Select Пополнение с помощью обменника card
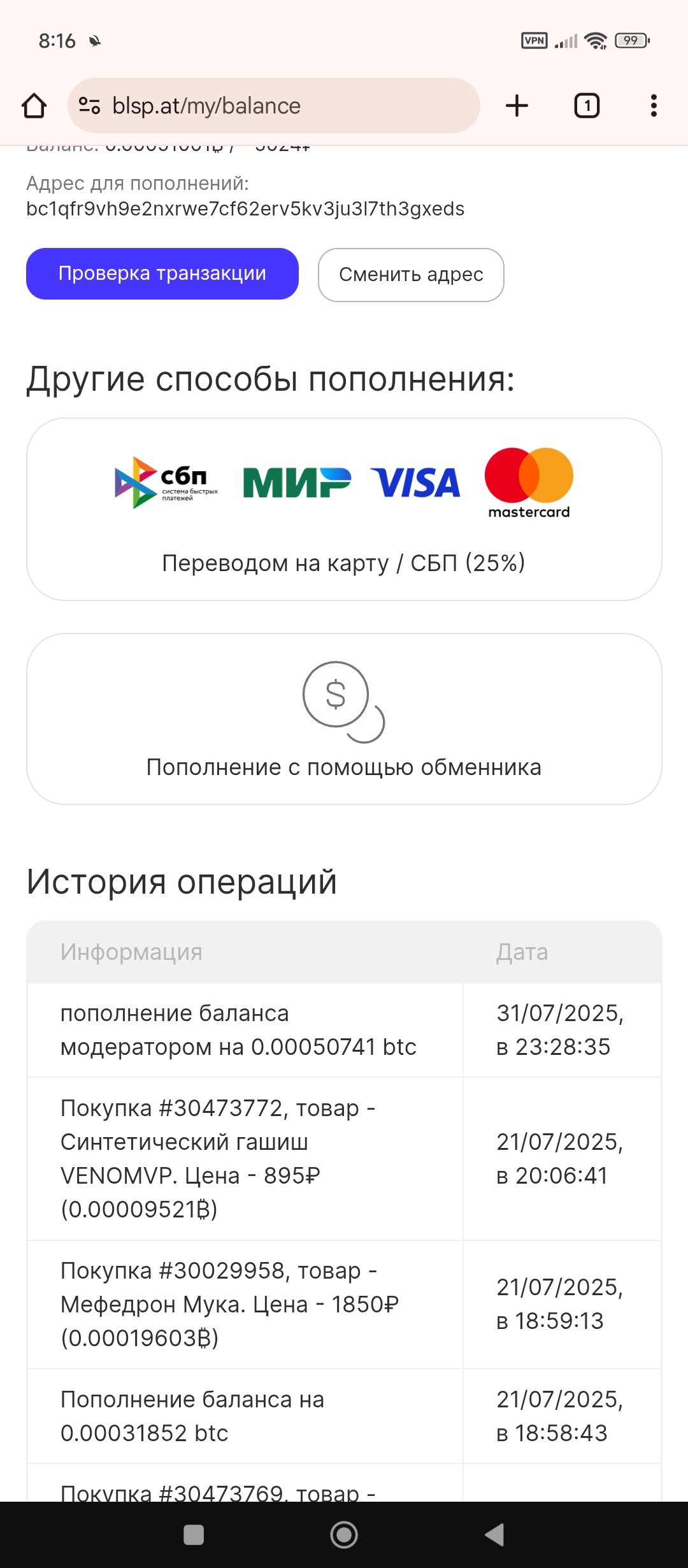The width and height of the screenshot is (688, 1568). coord(344,719)
